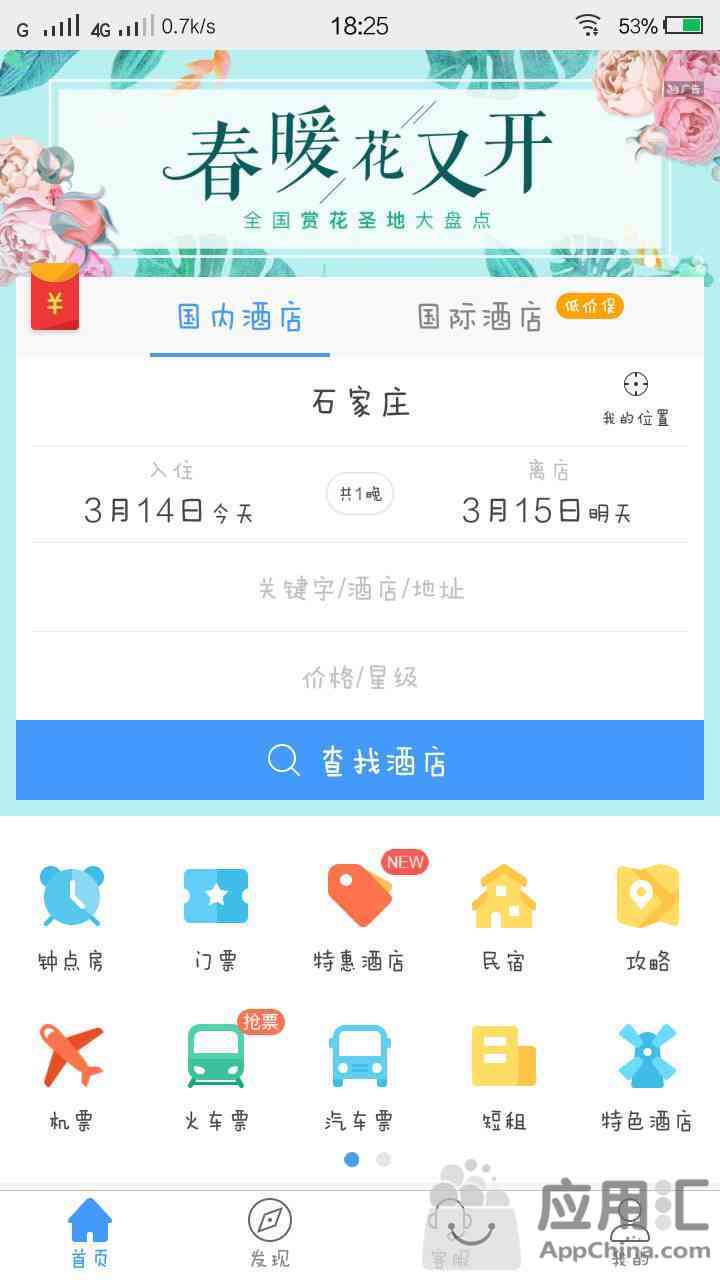Viewport: 720px width, 1280px height.
Task: Open 汽车票 bus tickets
Action: (x=360, y=1077)
